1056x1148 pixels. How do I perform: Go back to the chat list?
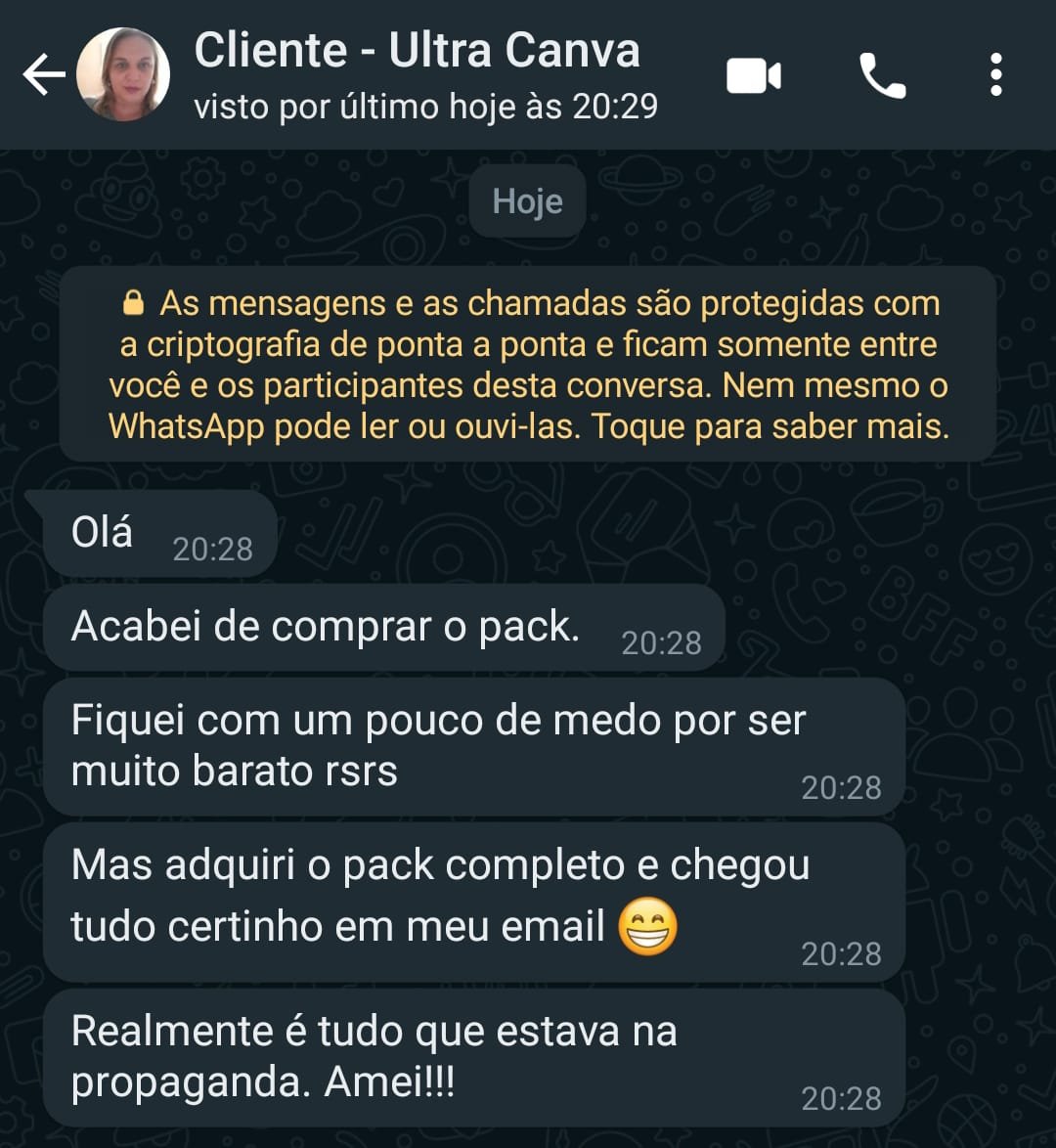point(43,75)
